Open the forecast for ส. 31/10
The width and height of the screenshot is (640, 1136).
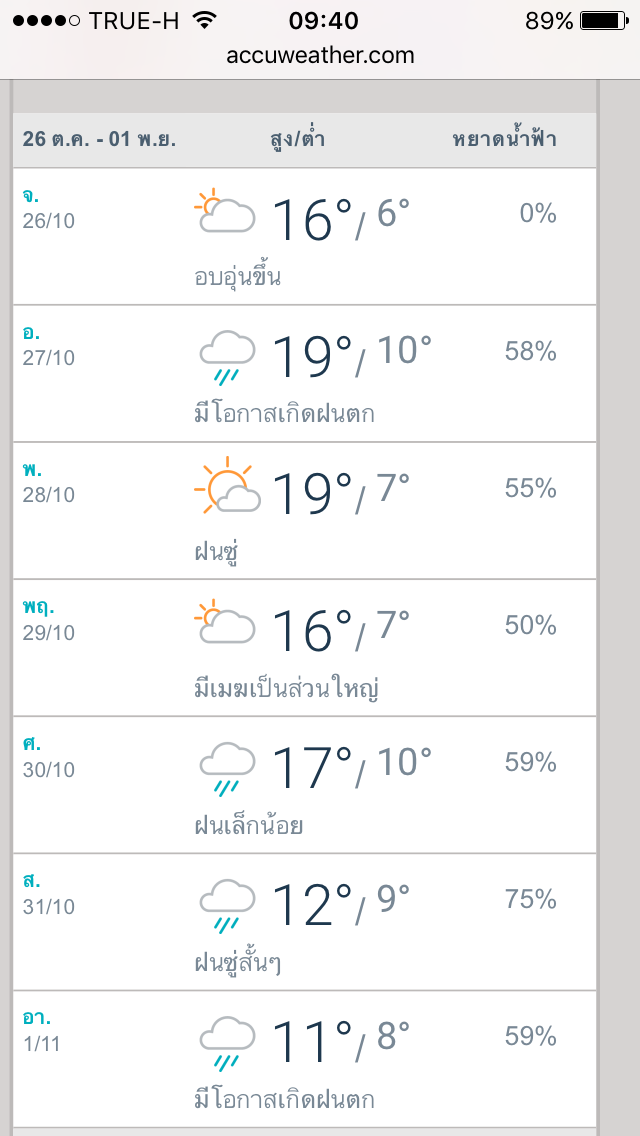pyautogui.click(x=304, y=921)
